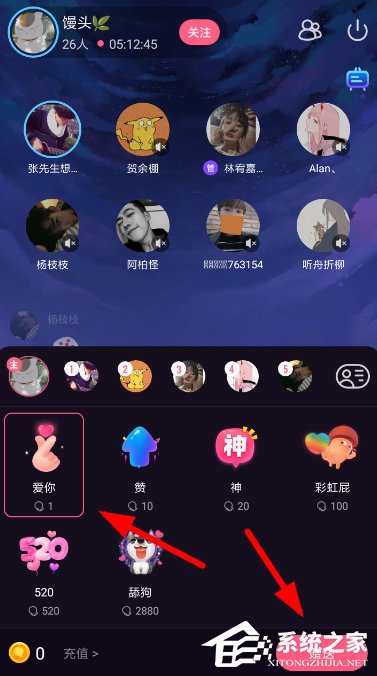Choose the 舔狗 gift
The width and height of the screenshot is (377, 676).
point(140,571)
